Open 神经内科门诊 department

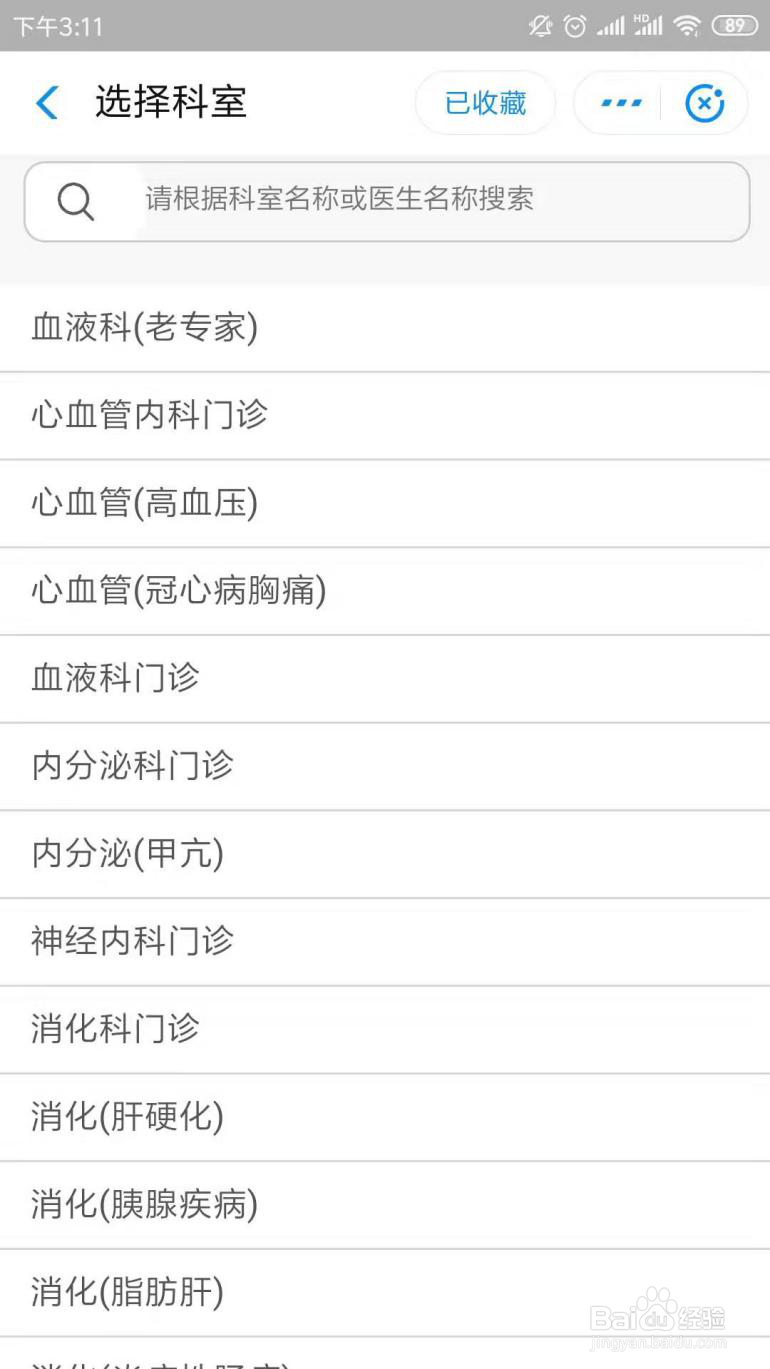pyautogui.click(x=385, y=942)
